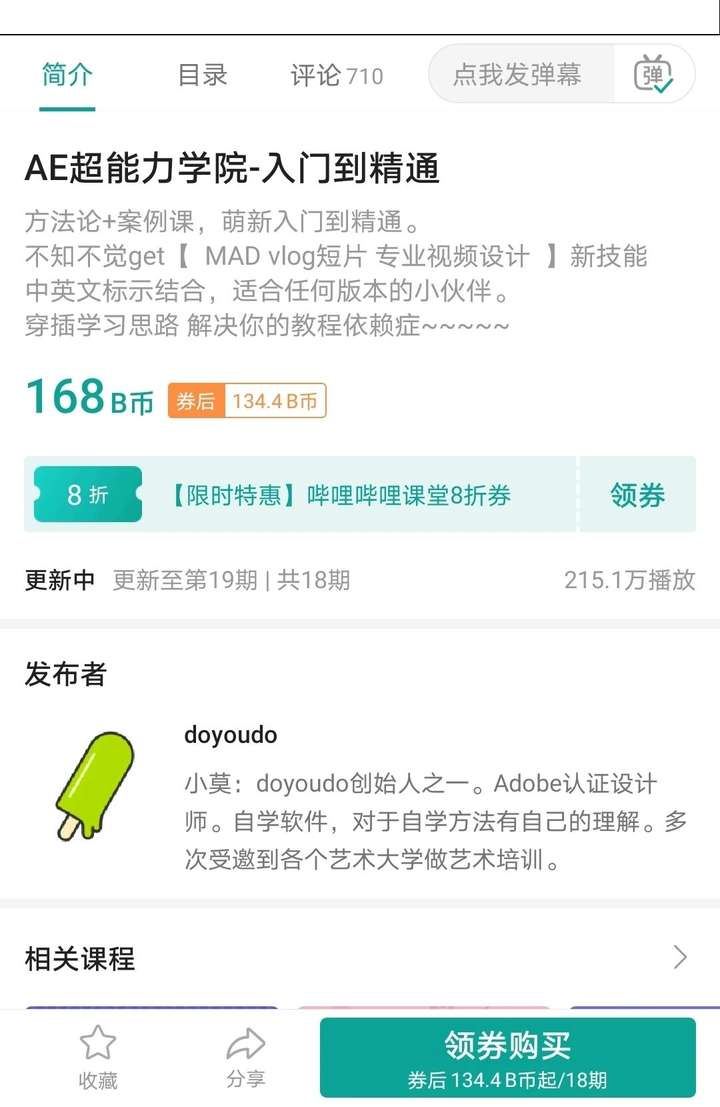Tap 点我发弹幕 input field

pos(520,75)
